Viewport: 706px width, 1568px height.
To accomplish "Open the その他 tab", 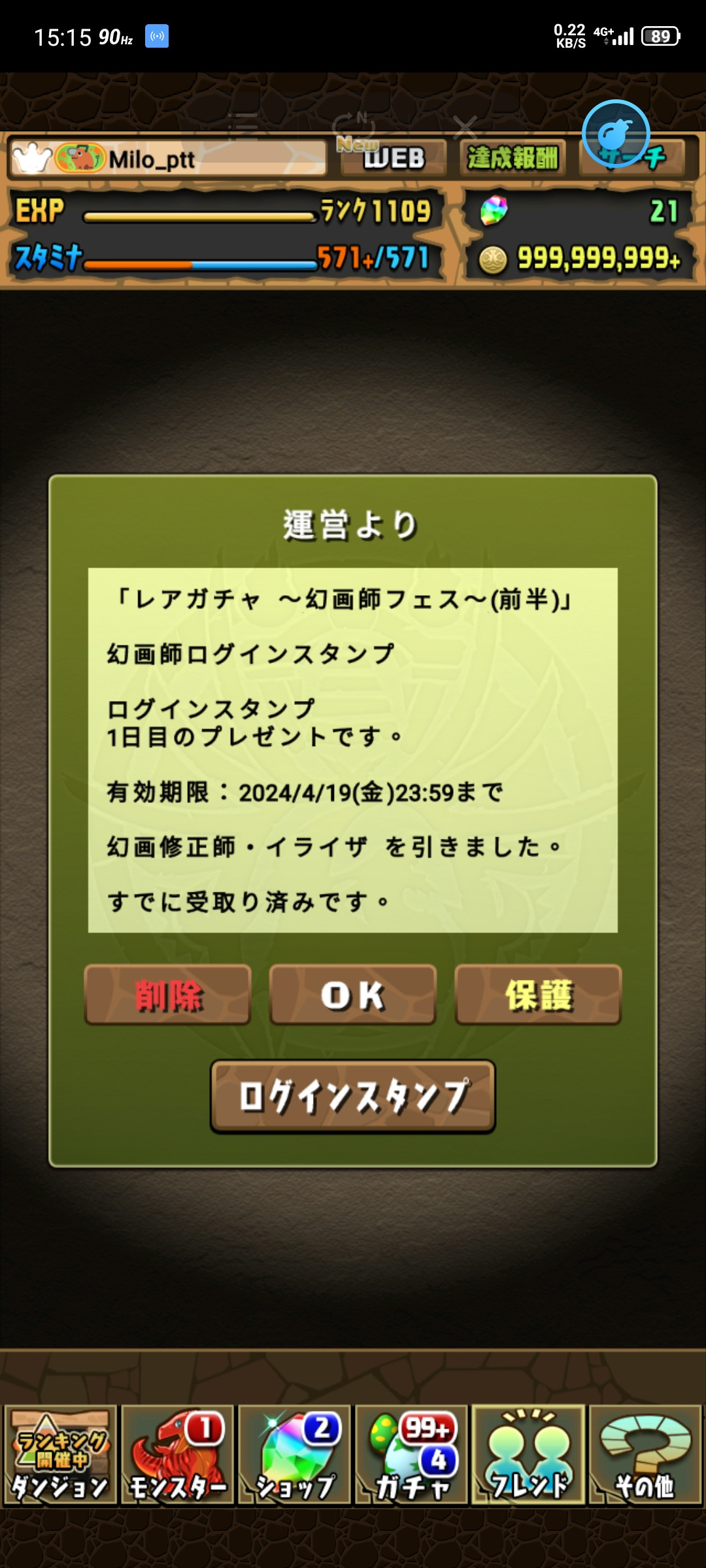I will [x=645, y=1456].
